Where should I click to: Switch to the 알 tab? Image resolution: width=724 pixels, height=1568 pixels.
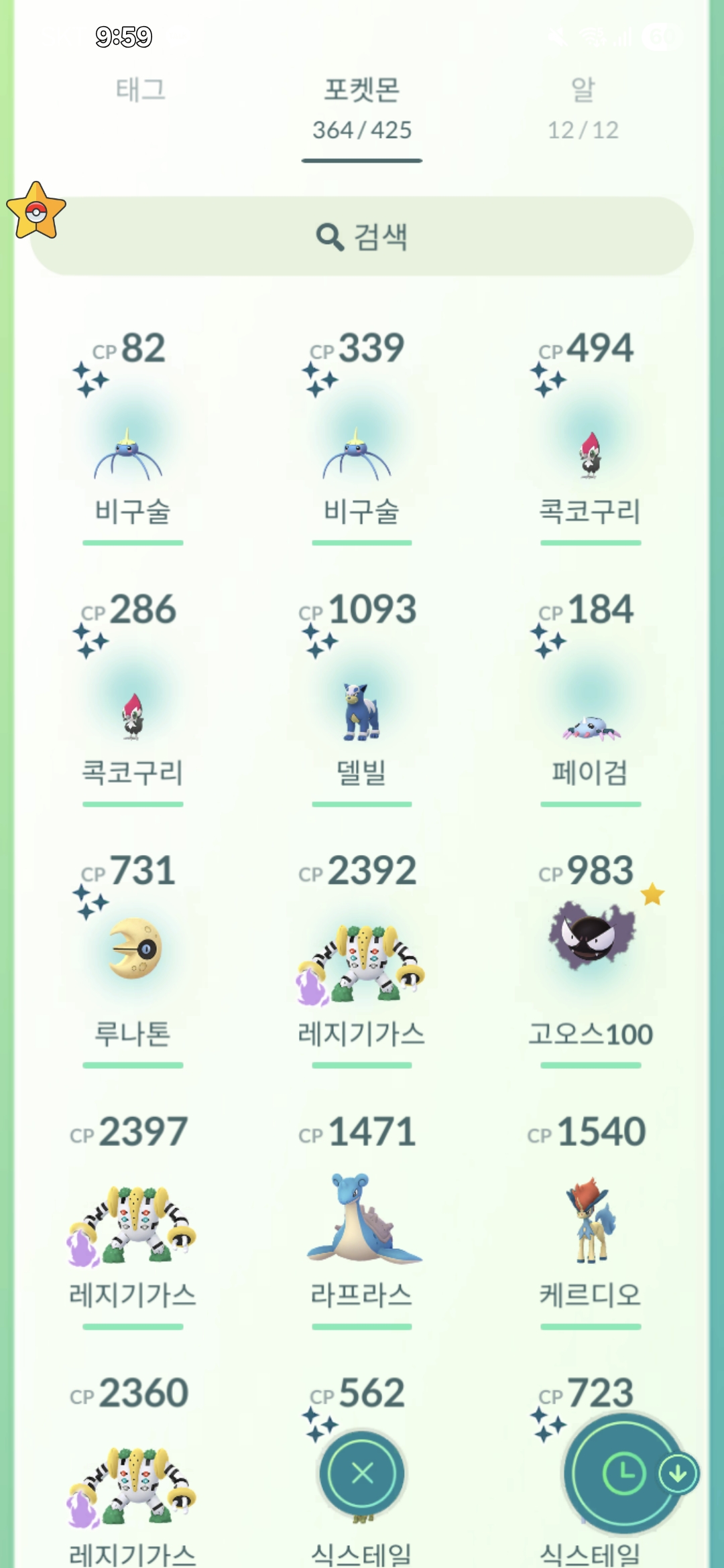[583, 107]
